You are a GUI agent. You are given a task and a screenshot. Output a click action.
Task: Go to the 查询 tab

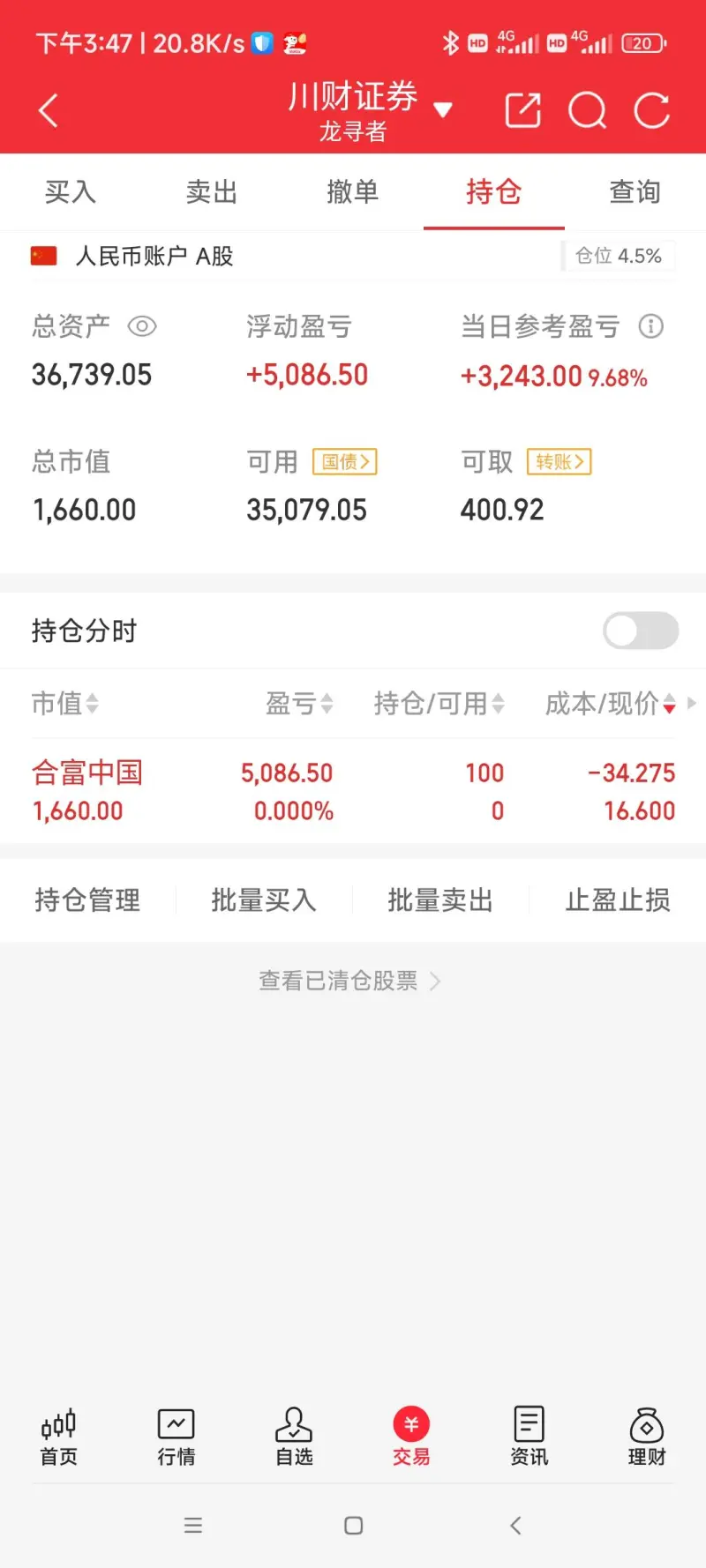(x=635, y=192)
